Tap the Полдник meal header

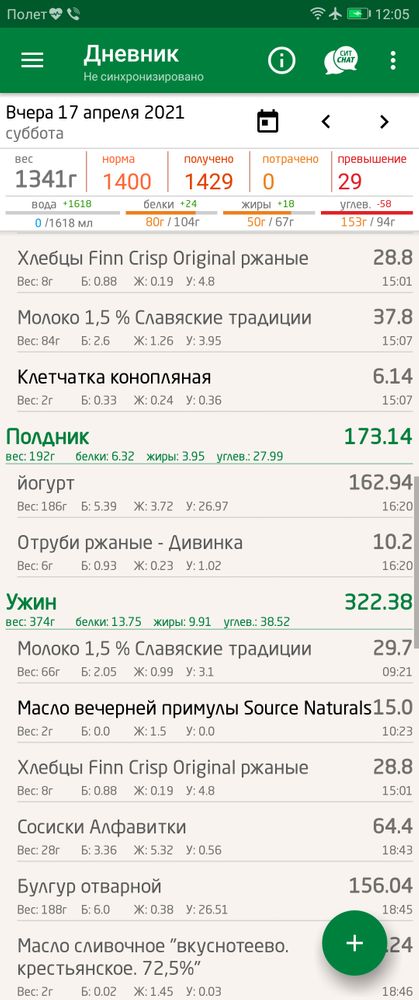(209, 444)
